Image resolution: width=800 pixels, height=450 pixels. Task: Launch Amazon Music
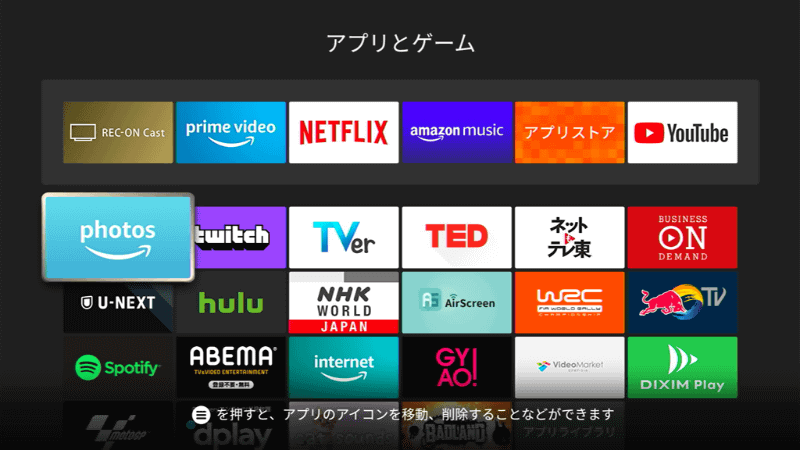[456, 132]
